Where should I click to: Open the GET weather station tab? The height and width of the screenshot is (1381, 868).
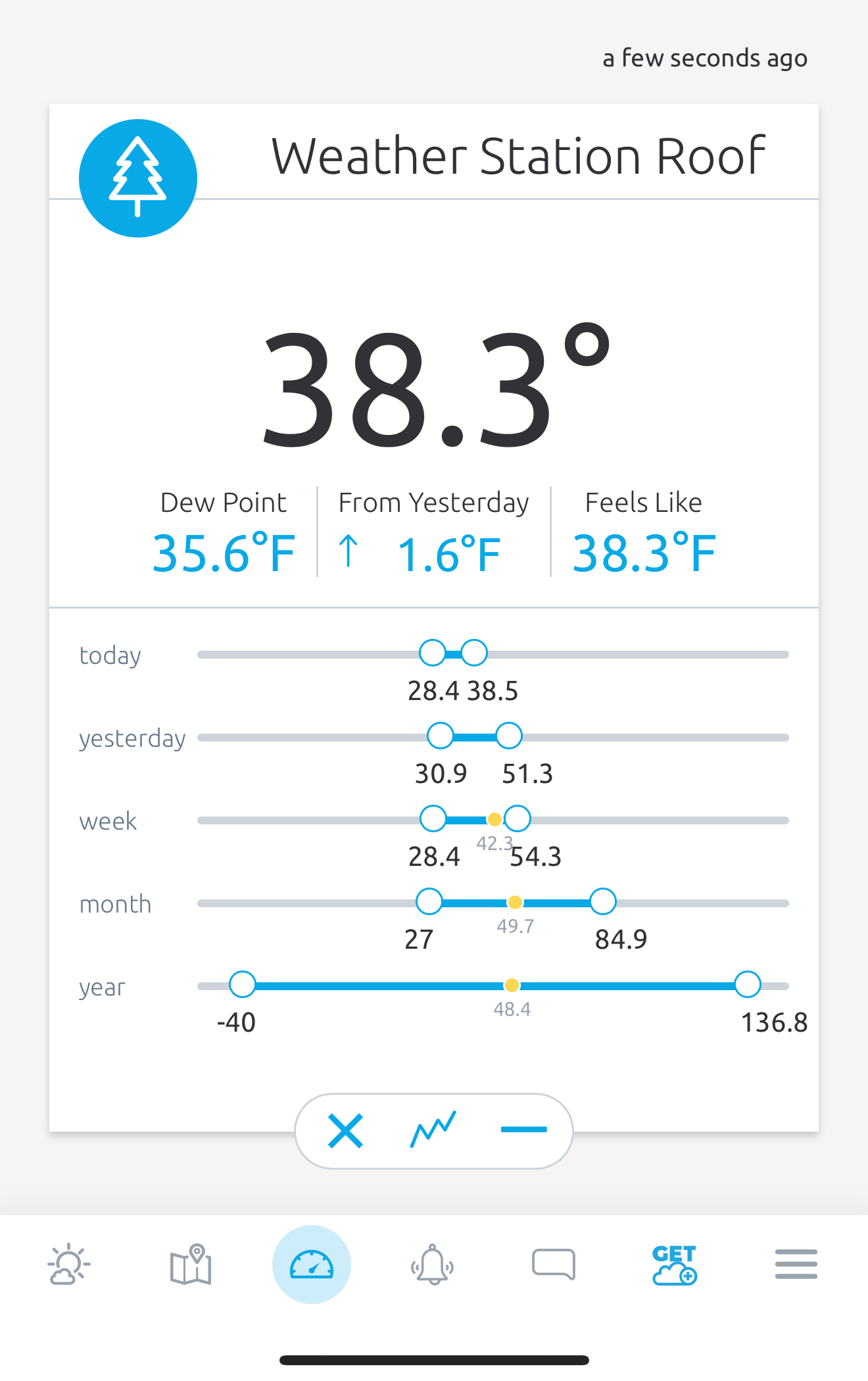click(675, 1264)
